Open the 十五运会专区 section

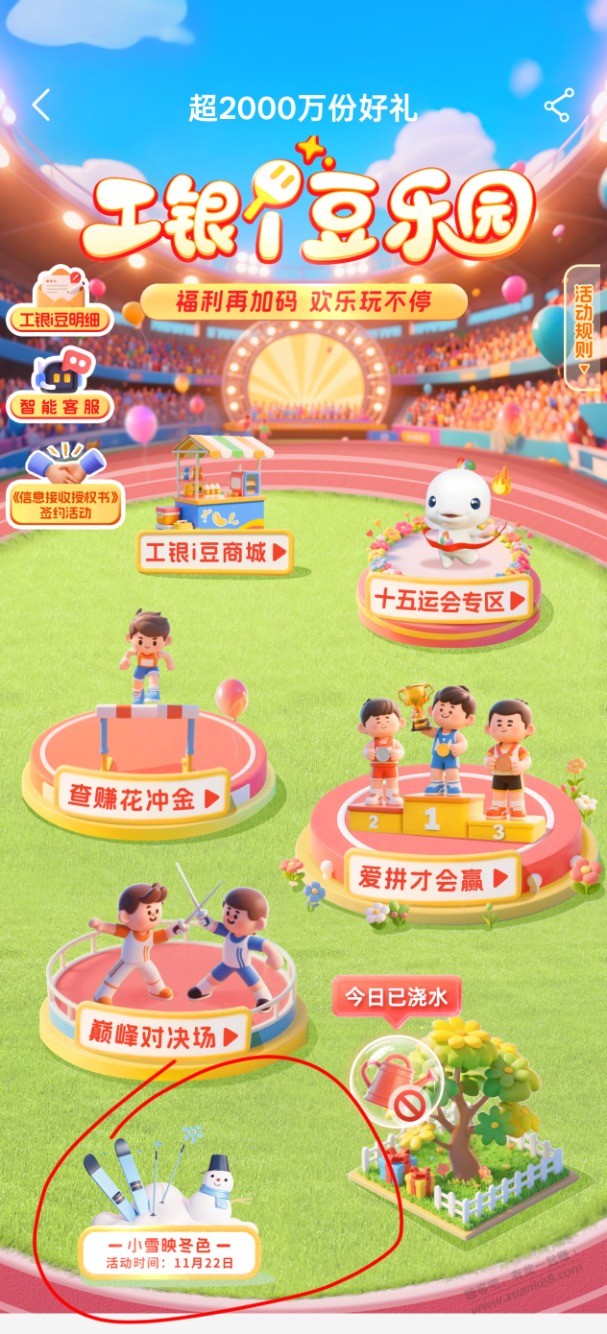(x=448, y=600)
